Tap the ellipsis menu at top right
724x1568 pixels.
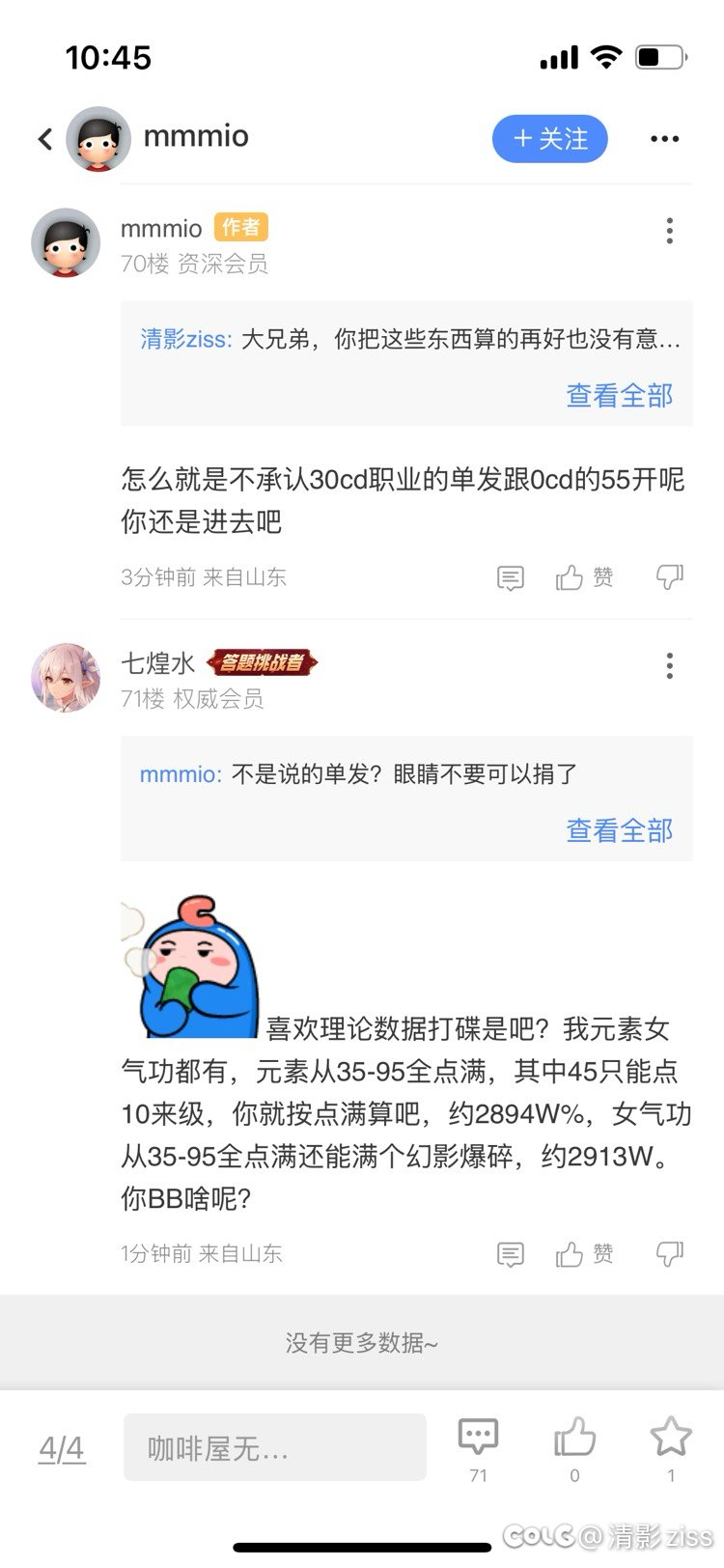(x=664, y=138)
